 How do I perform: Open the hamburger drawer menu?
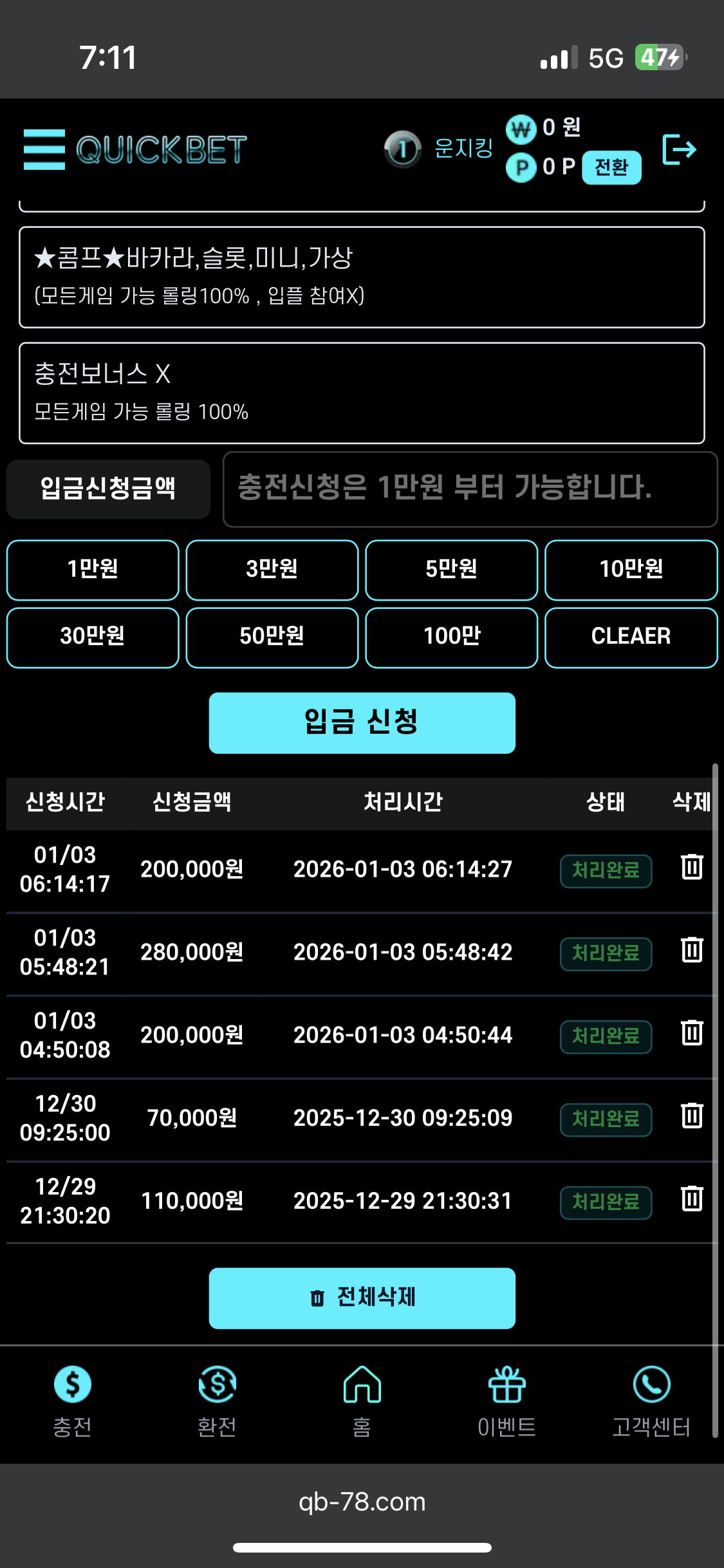coord(44,149)
